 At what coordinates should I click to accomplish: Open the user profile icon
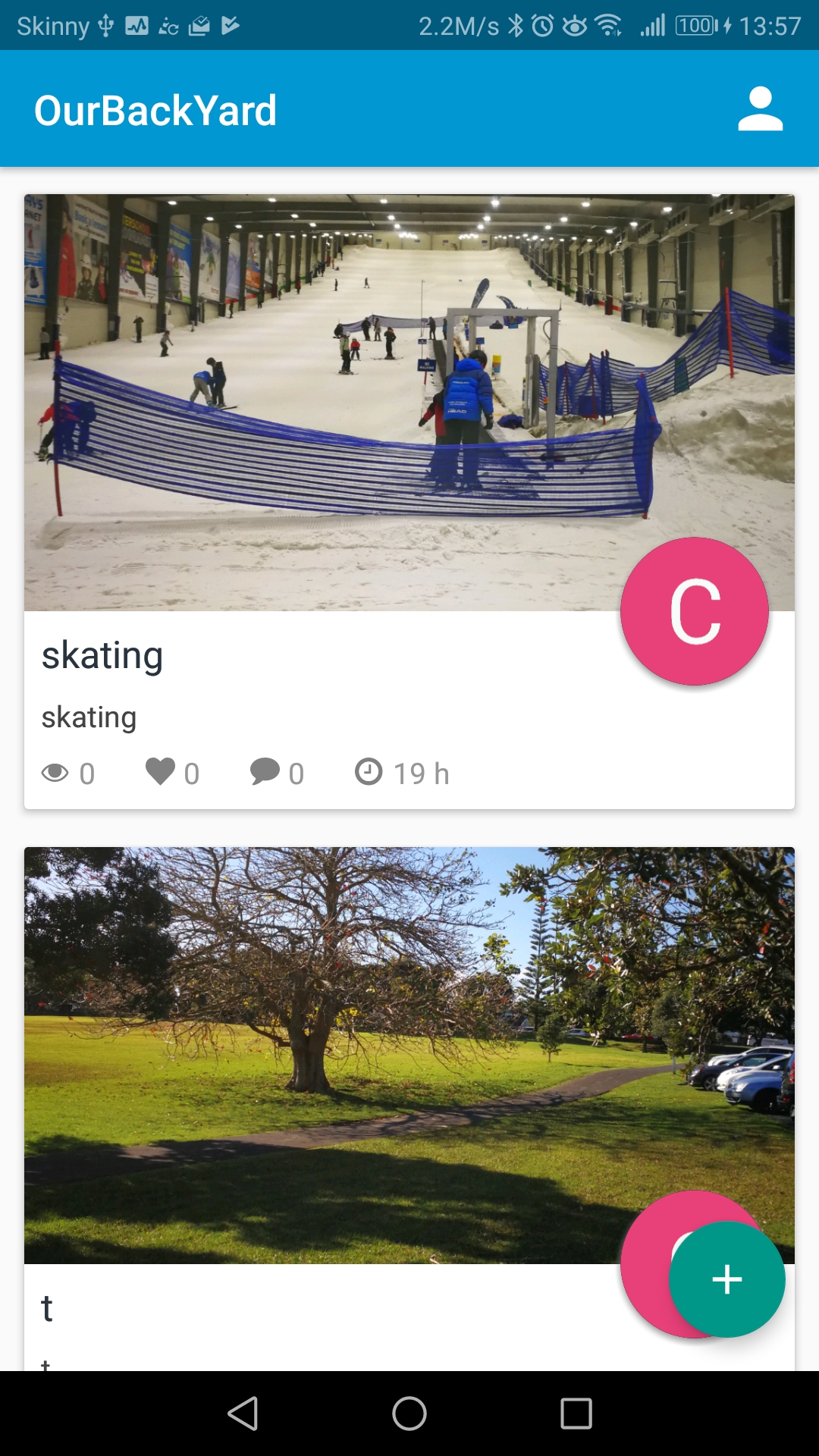[760, 109]
